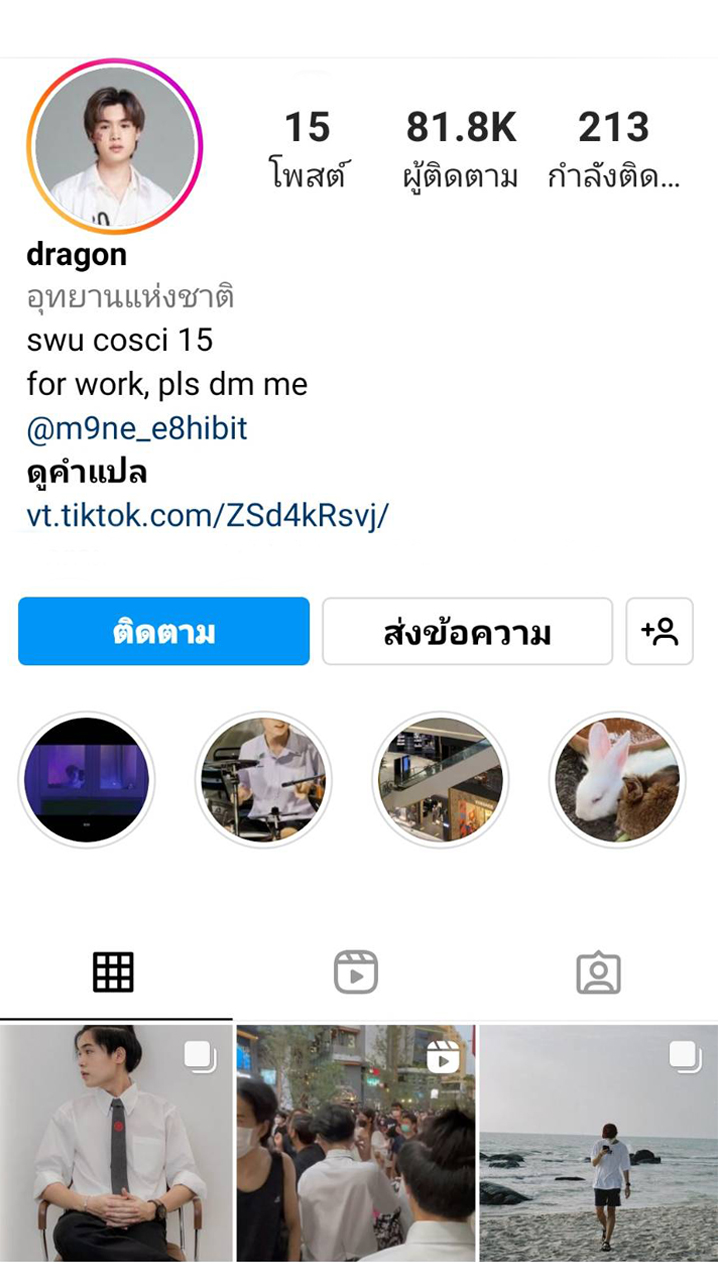Viewport: 720px width, 1280px height.
Task: Open the post with white shirt and tie
Action: 116,1142
